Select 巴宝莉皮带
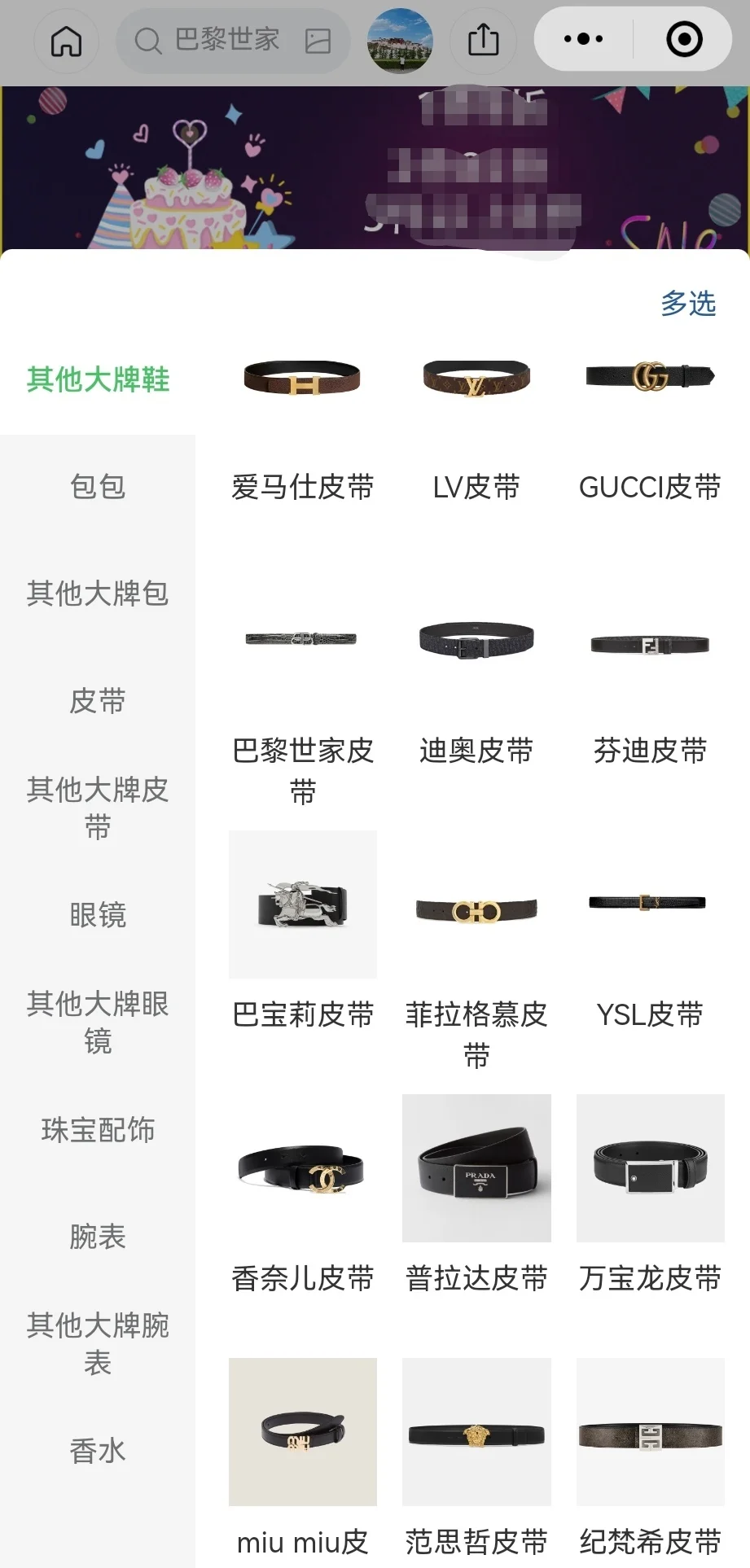 point(302,936)
